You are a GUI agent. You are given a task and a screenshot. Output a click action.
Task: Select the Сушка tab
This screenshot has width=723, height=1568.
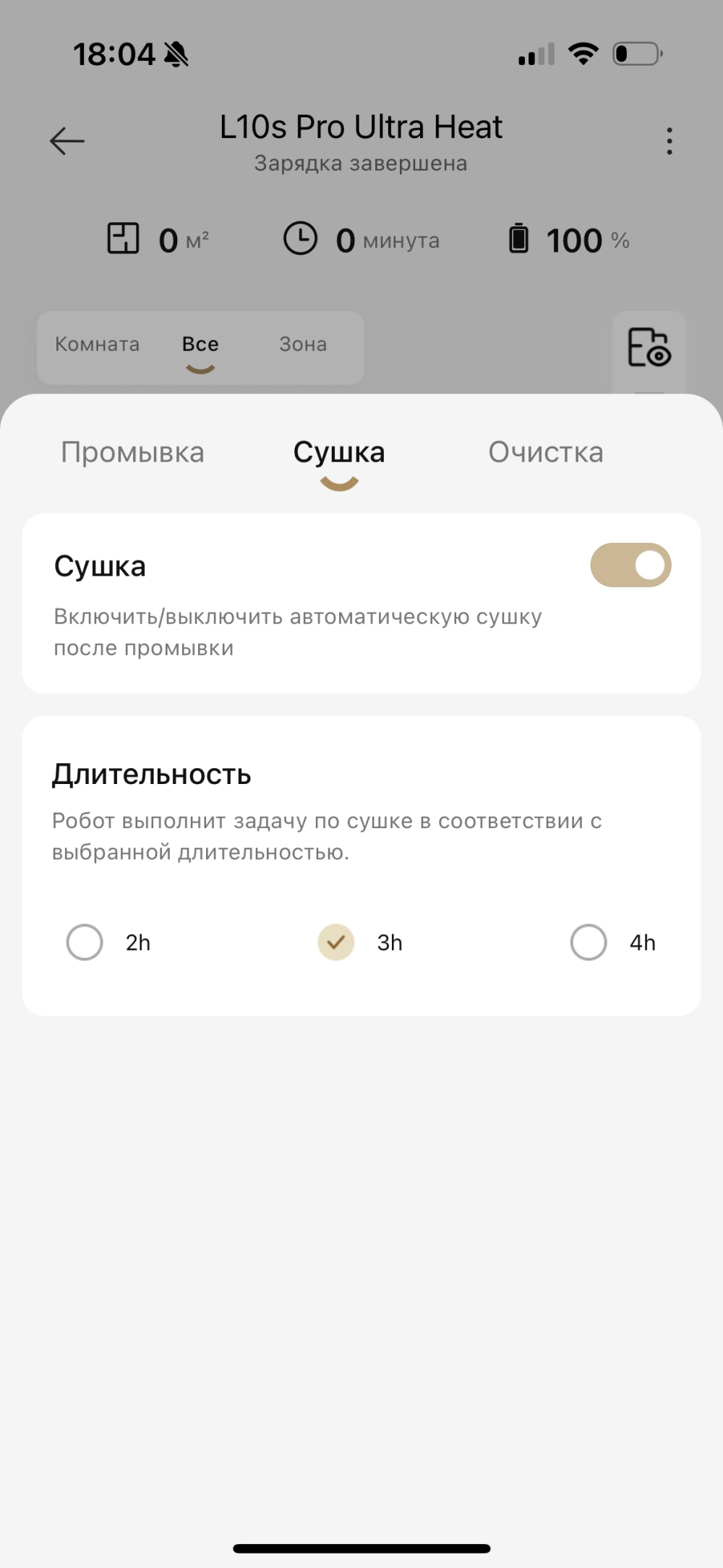click(339, 453)
